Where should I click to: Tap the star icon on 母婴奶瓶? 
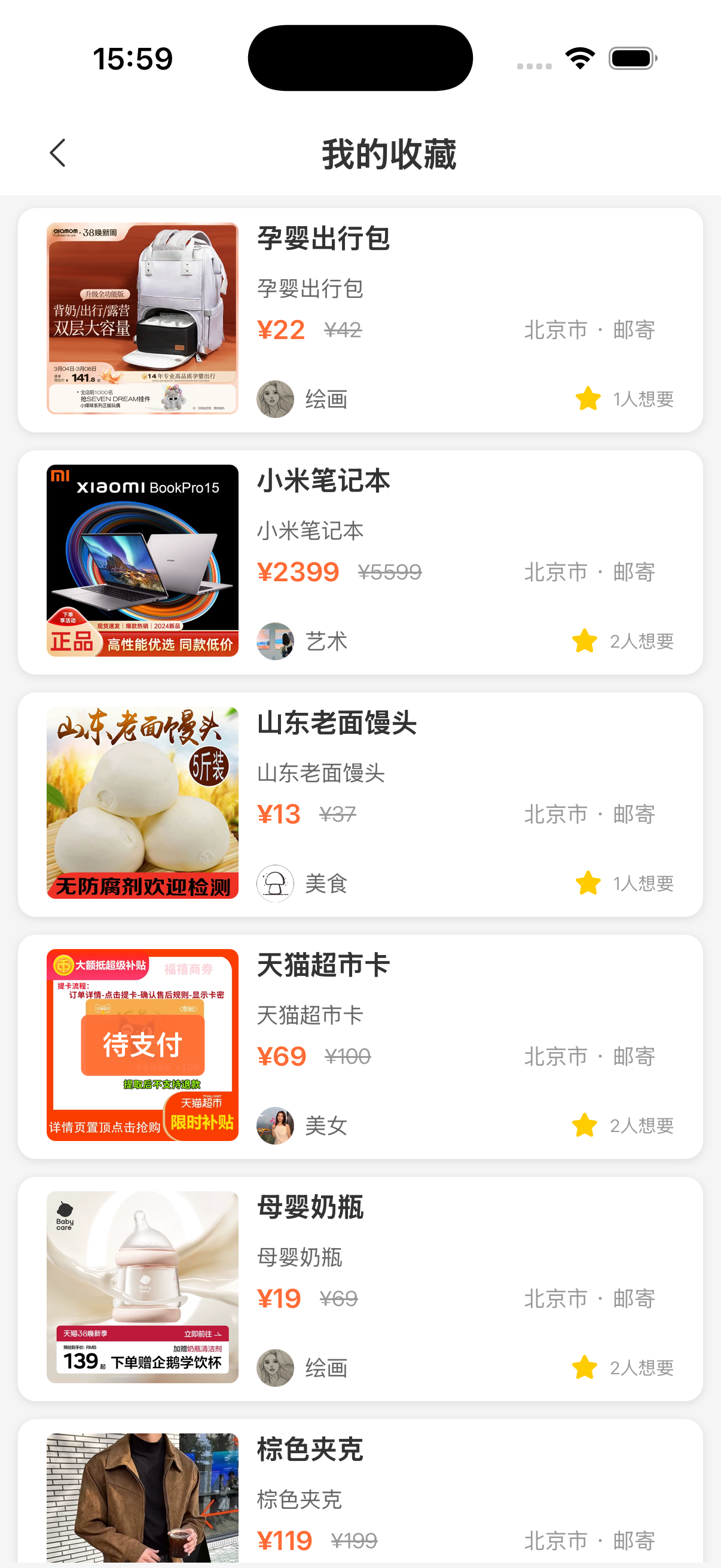[x=584, y=1368]
